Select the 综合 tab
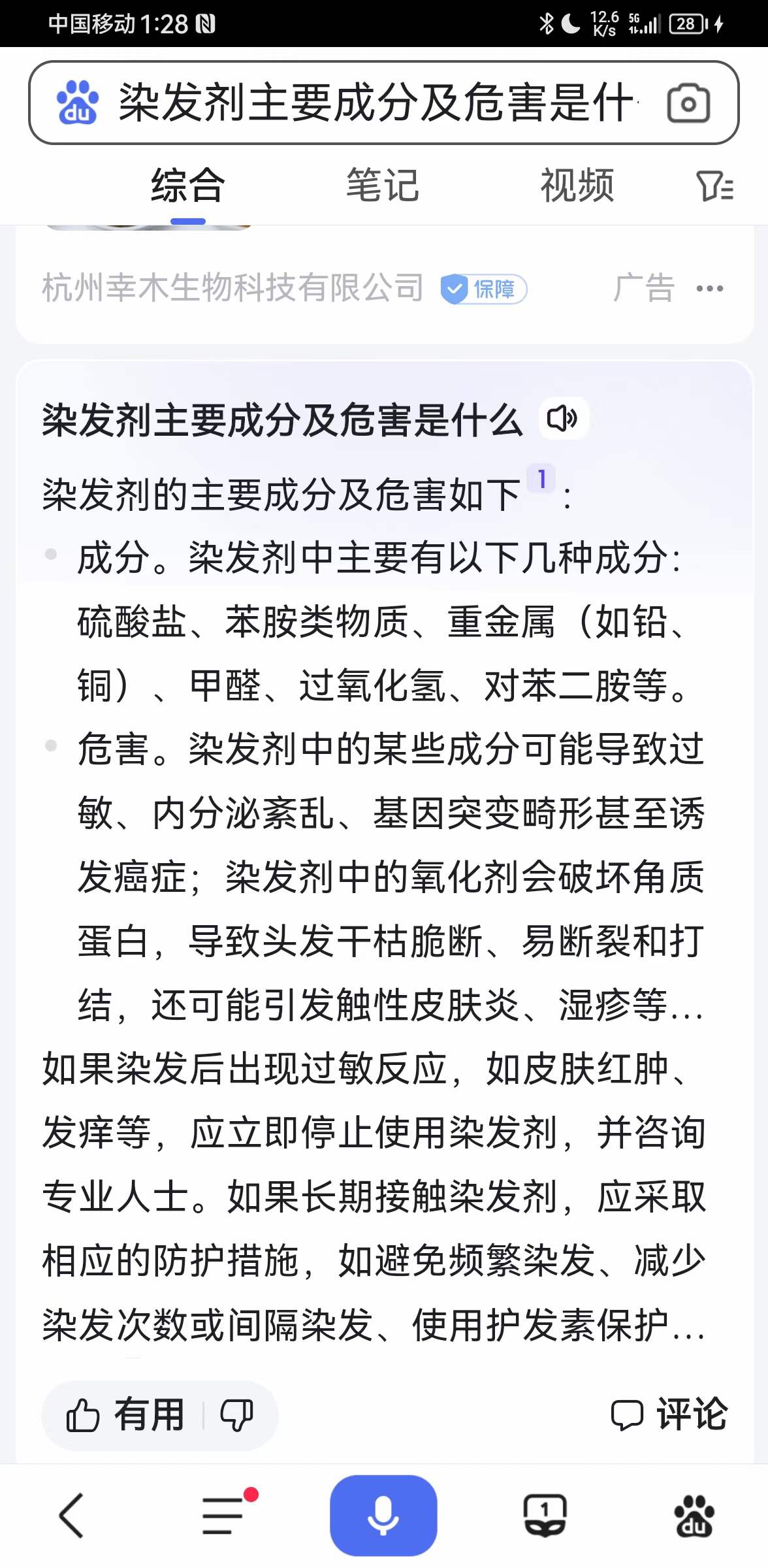The height and width of the screenshot is (1568, 768). click(188, 185)
